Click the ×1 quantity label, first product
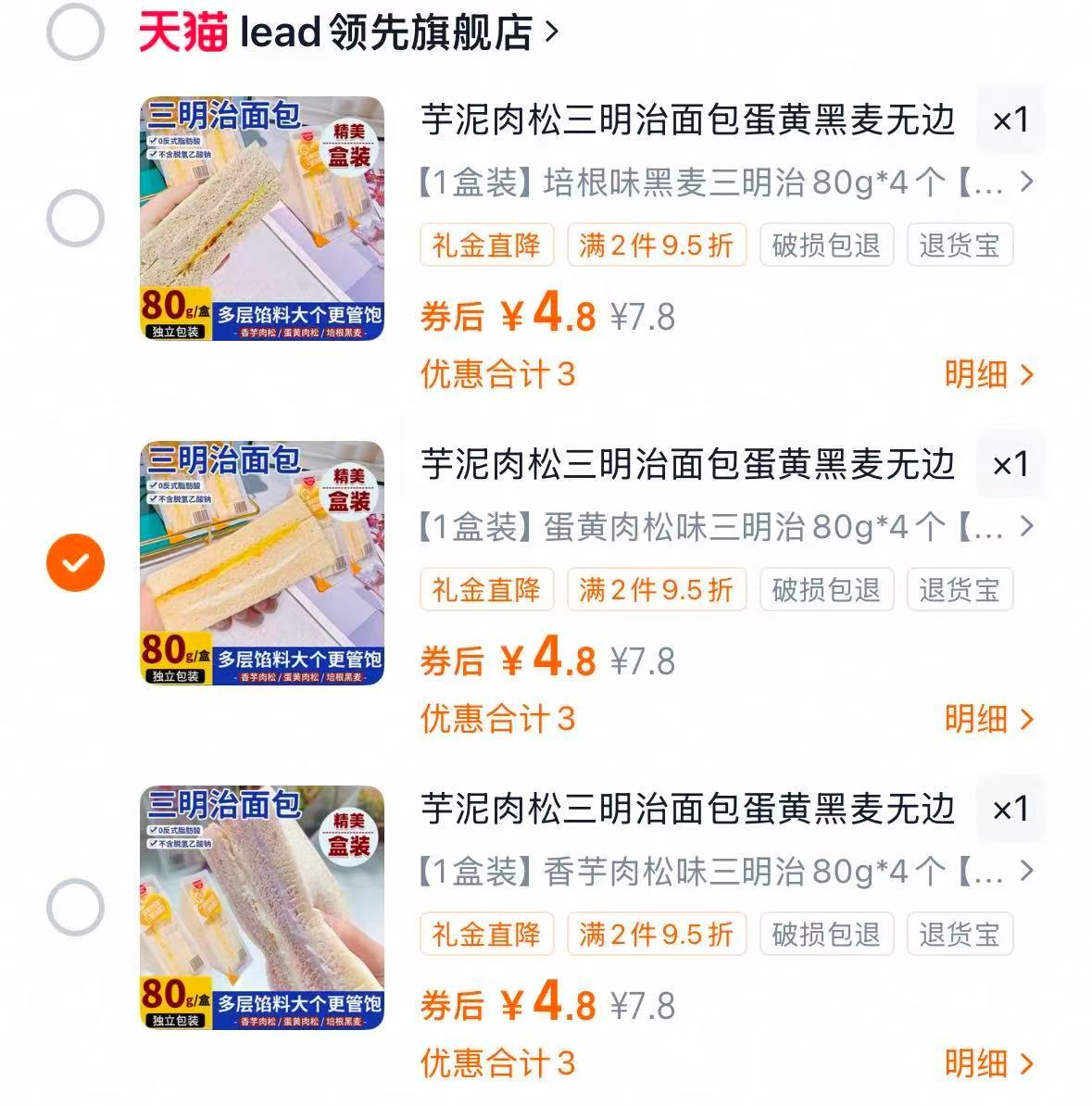This screenshot has width=1092, height=1106. [1011, 120]
